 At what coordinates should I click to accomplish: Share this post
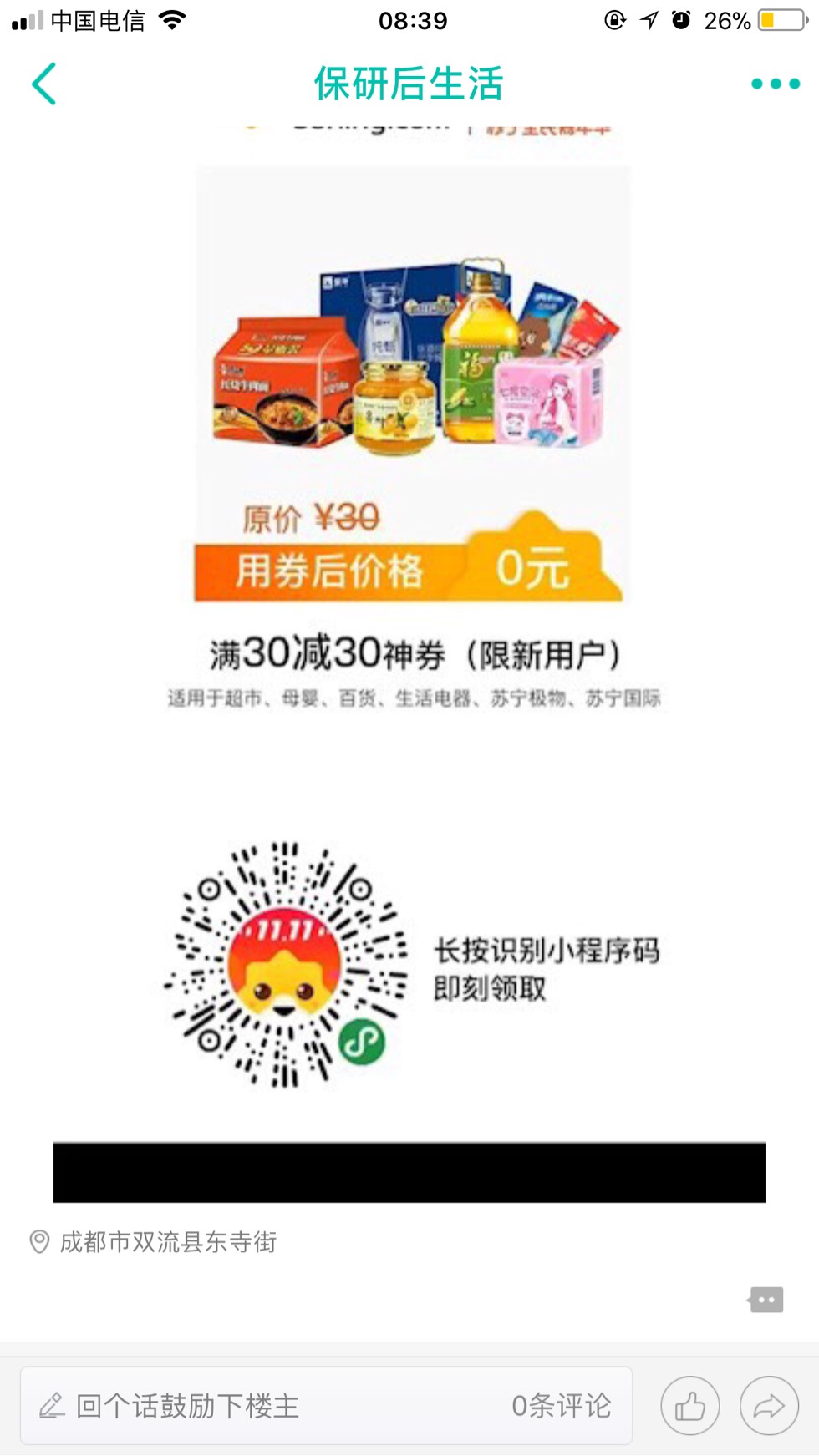(x=769, y=1406)
